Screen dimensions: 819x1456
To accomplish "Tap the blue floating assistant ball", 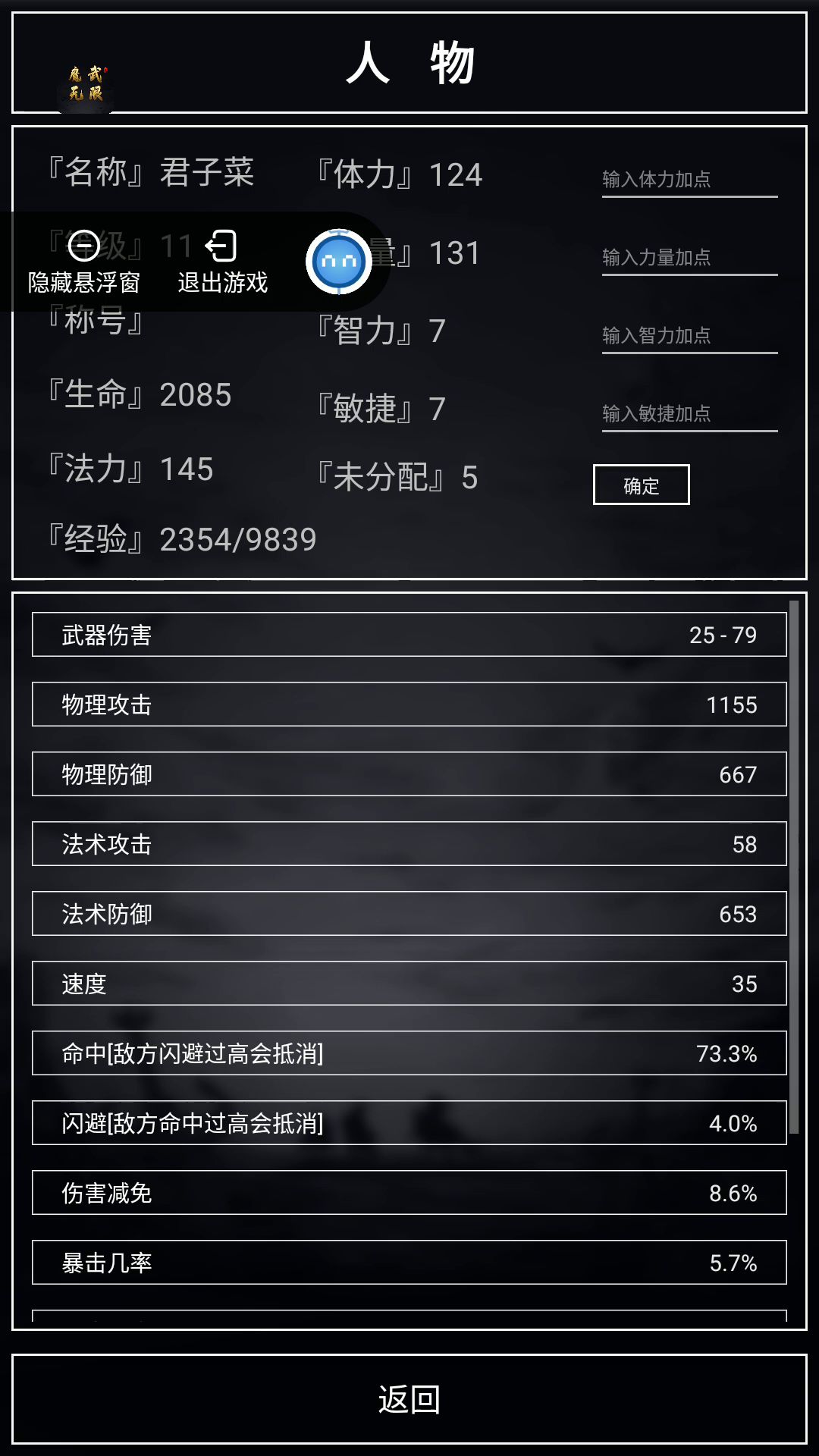I will pos(339,262).
